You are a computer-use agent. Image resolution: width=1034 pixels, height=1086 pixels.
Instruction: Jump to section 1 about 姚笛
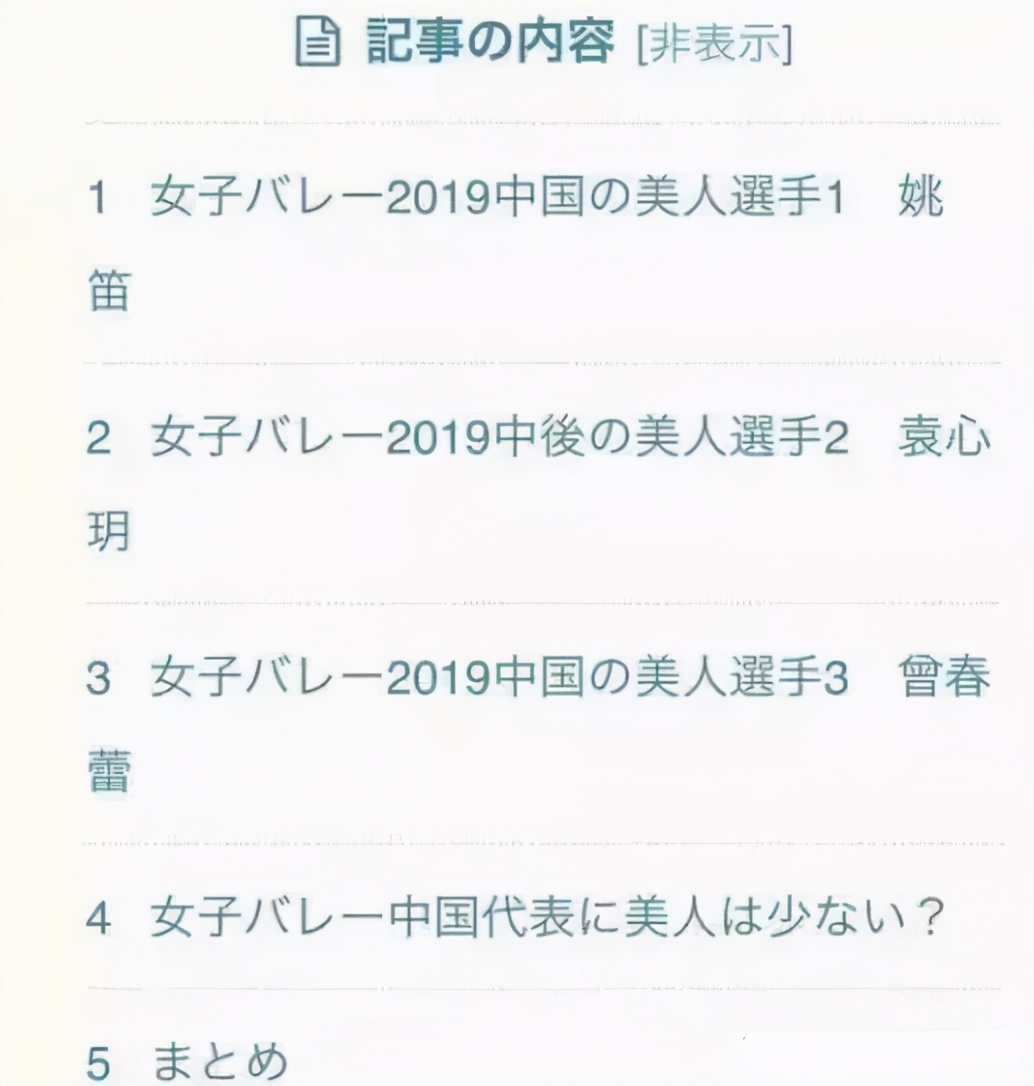[x=497, y=200]
